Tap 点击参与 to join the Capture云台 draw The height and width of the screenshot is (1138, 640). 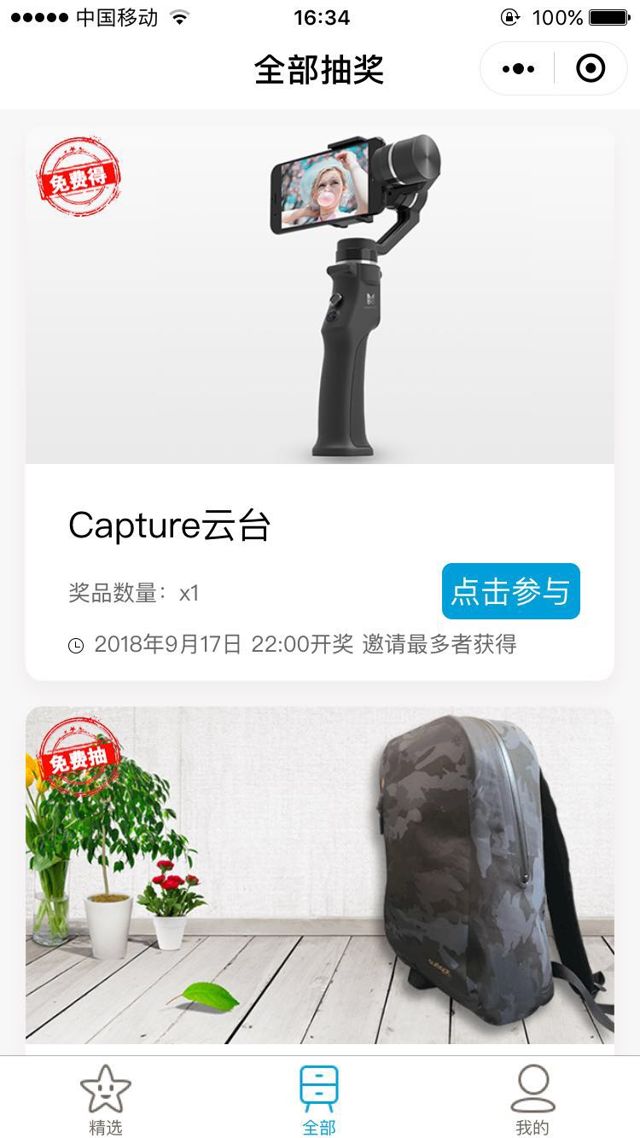coord(510,592)
